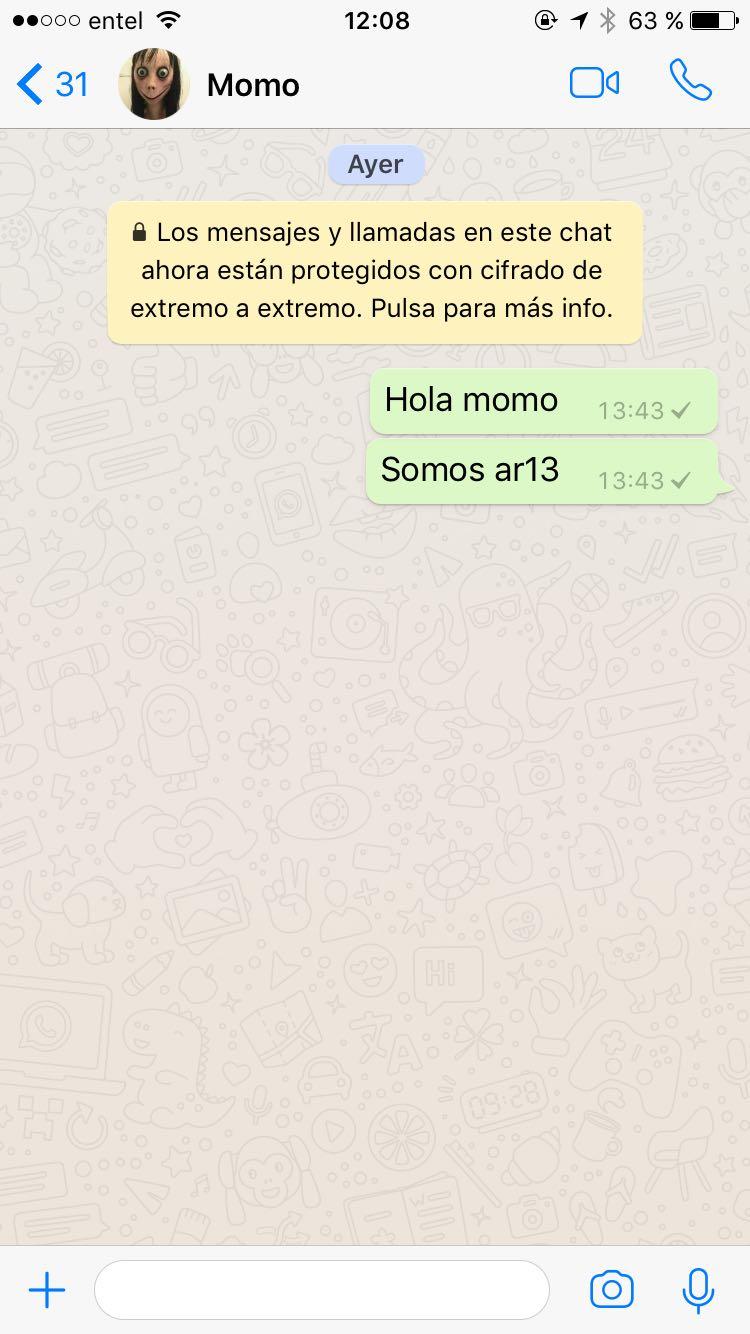The height and width of the screenshot is (1334, 750).
Task: Open the camera to send a photo
Action: click(x=611, y=1290)
